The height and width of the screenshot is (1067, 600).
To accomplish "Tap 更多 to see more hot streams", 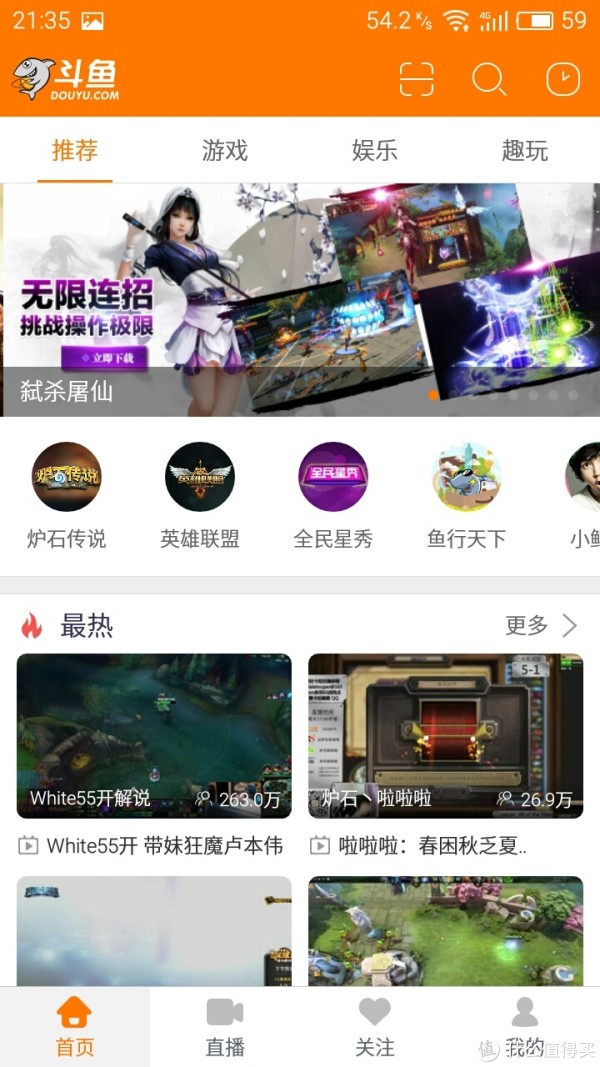I will (541, 626).
